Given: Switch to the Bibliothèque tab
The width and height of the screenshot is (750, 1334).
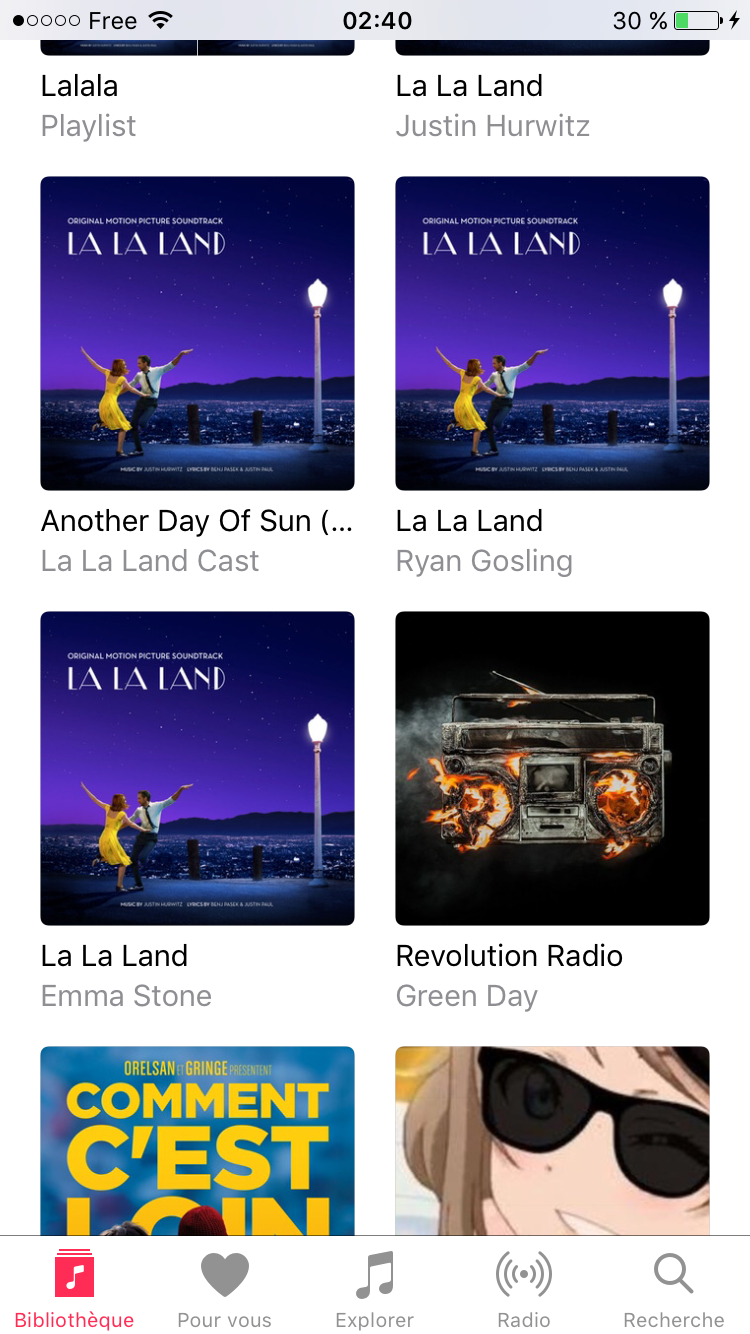Looking at the screenshot, I should (74, 1286).
